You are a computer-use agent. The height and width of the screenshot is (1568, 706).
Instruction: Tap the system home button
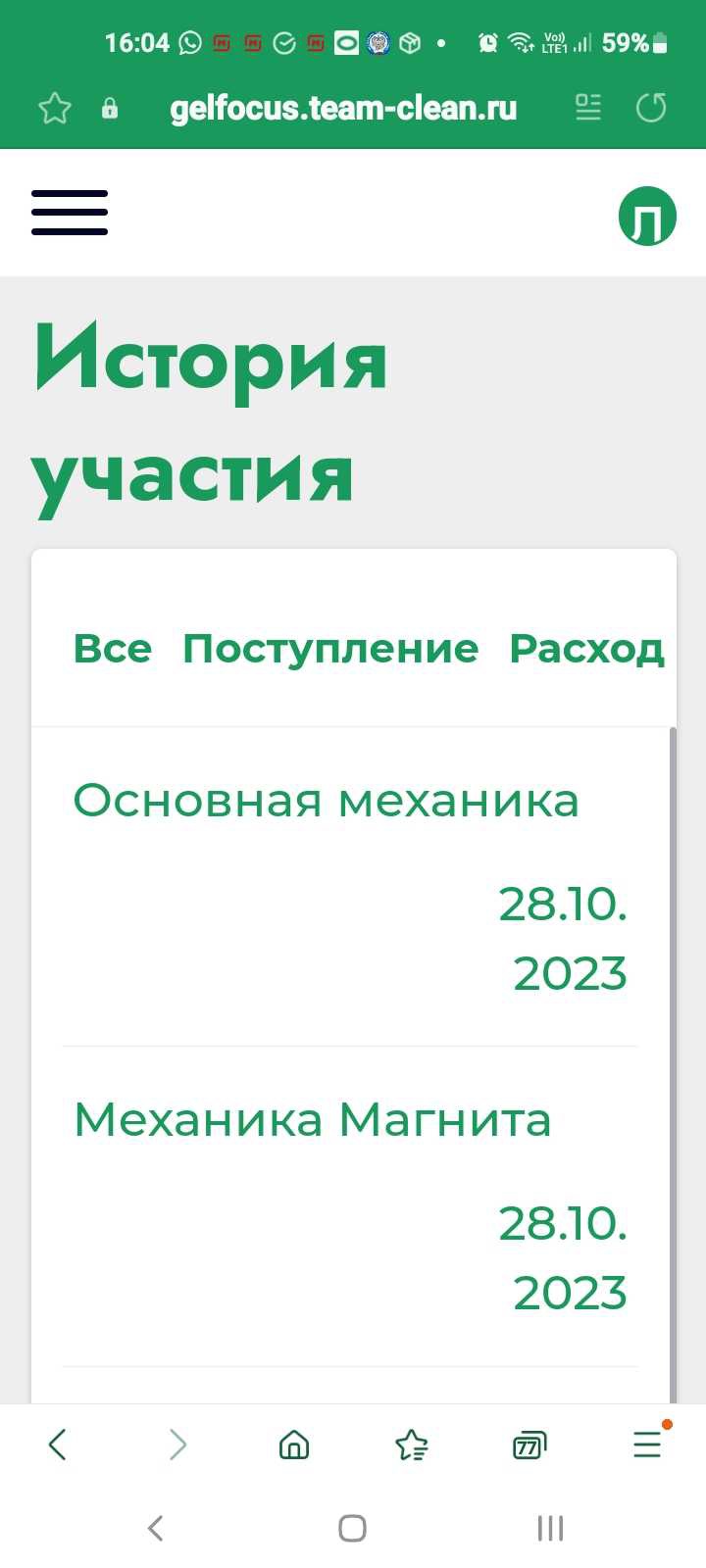[352, 1528]
